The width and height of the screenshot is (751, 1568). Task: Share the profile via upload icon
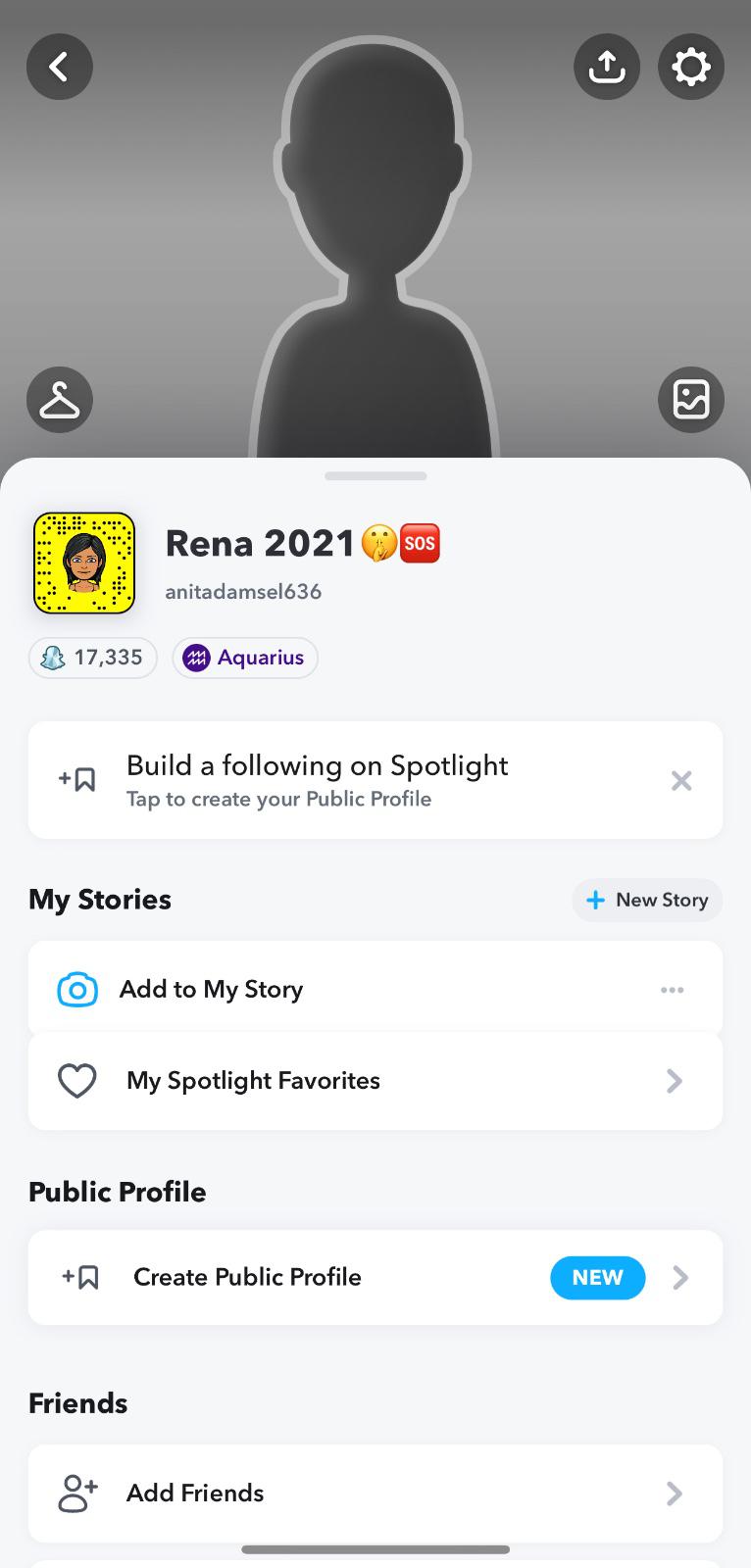607,67
